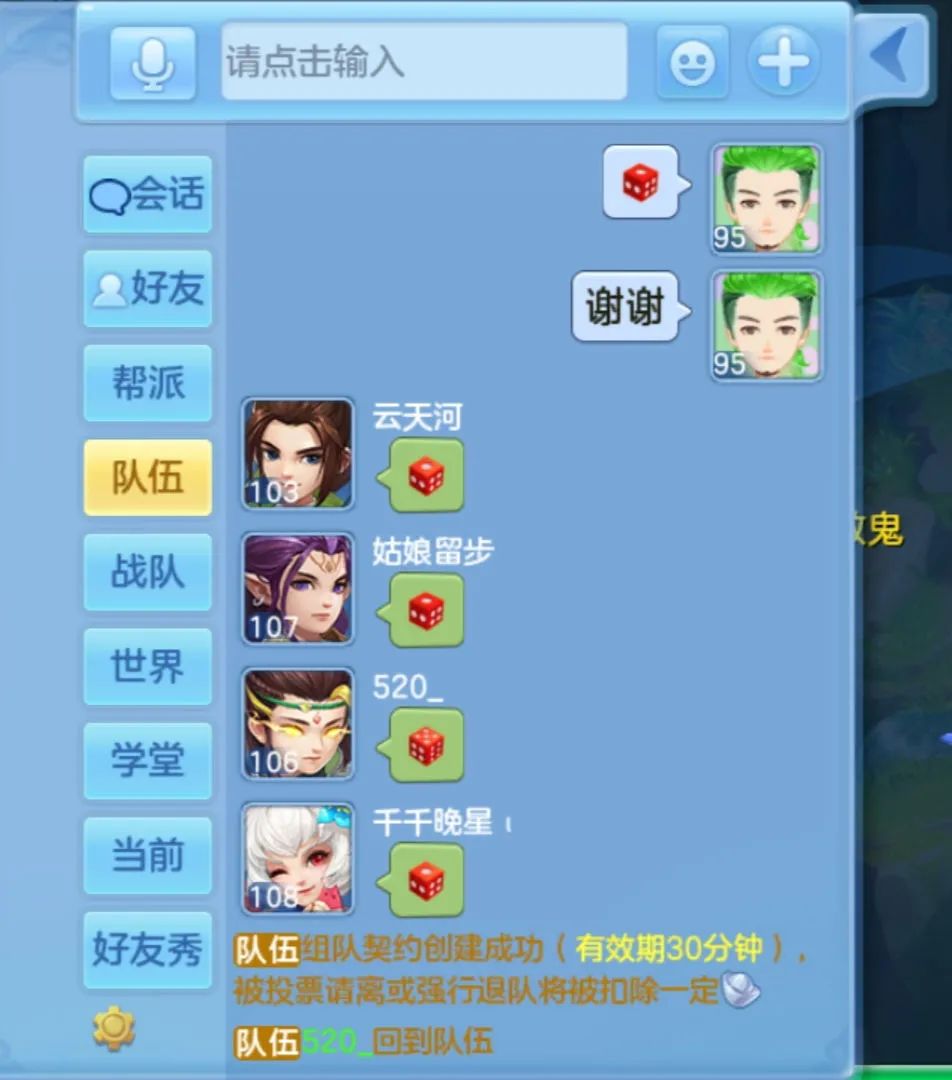This screenshot has width=952, height=1080.
Task: View 姑娘留步's avatar profile
Action: pyautogui.click(x=298, y=588)
